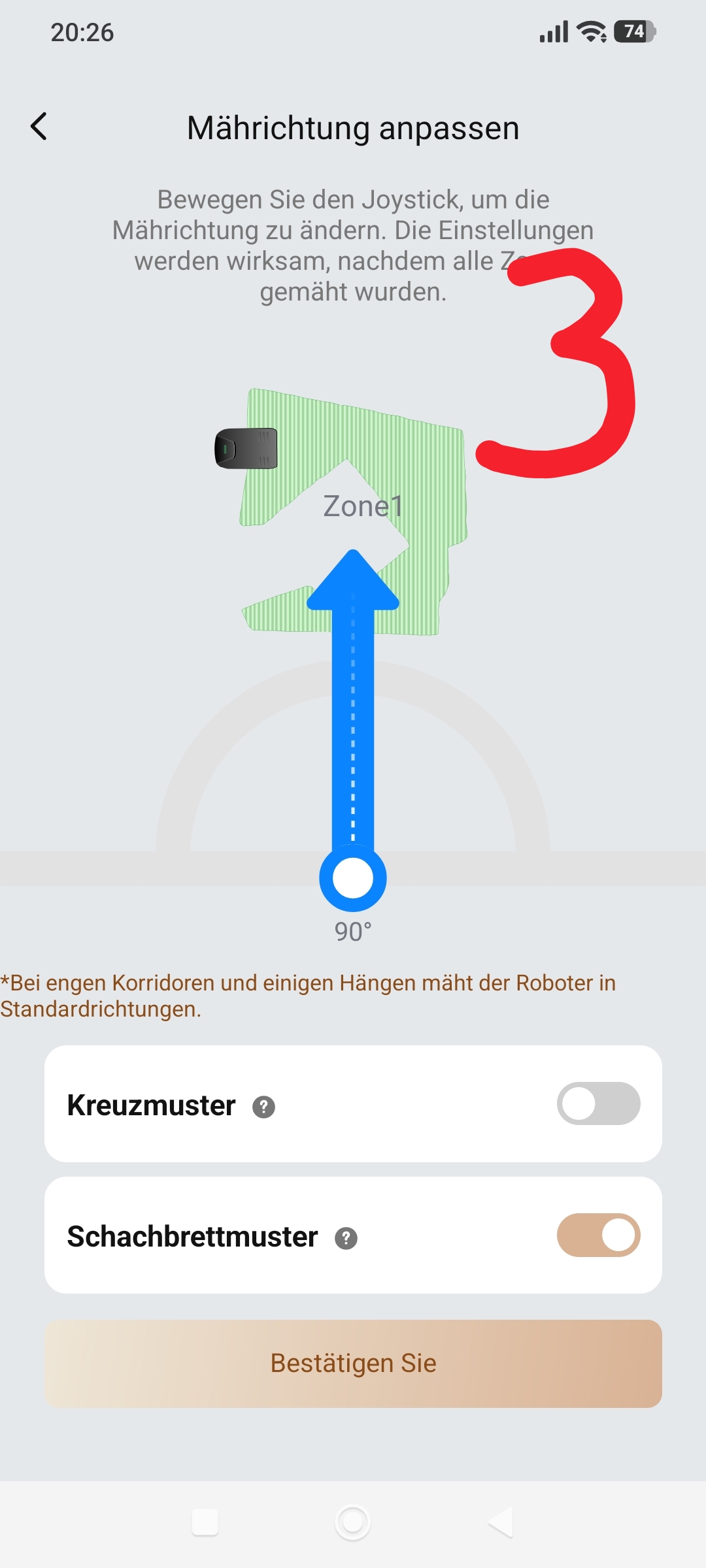Open the help icon beside Kreuzmuster

(x=264, y=1107)
